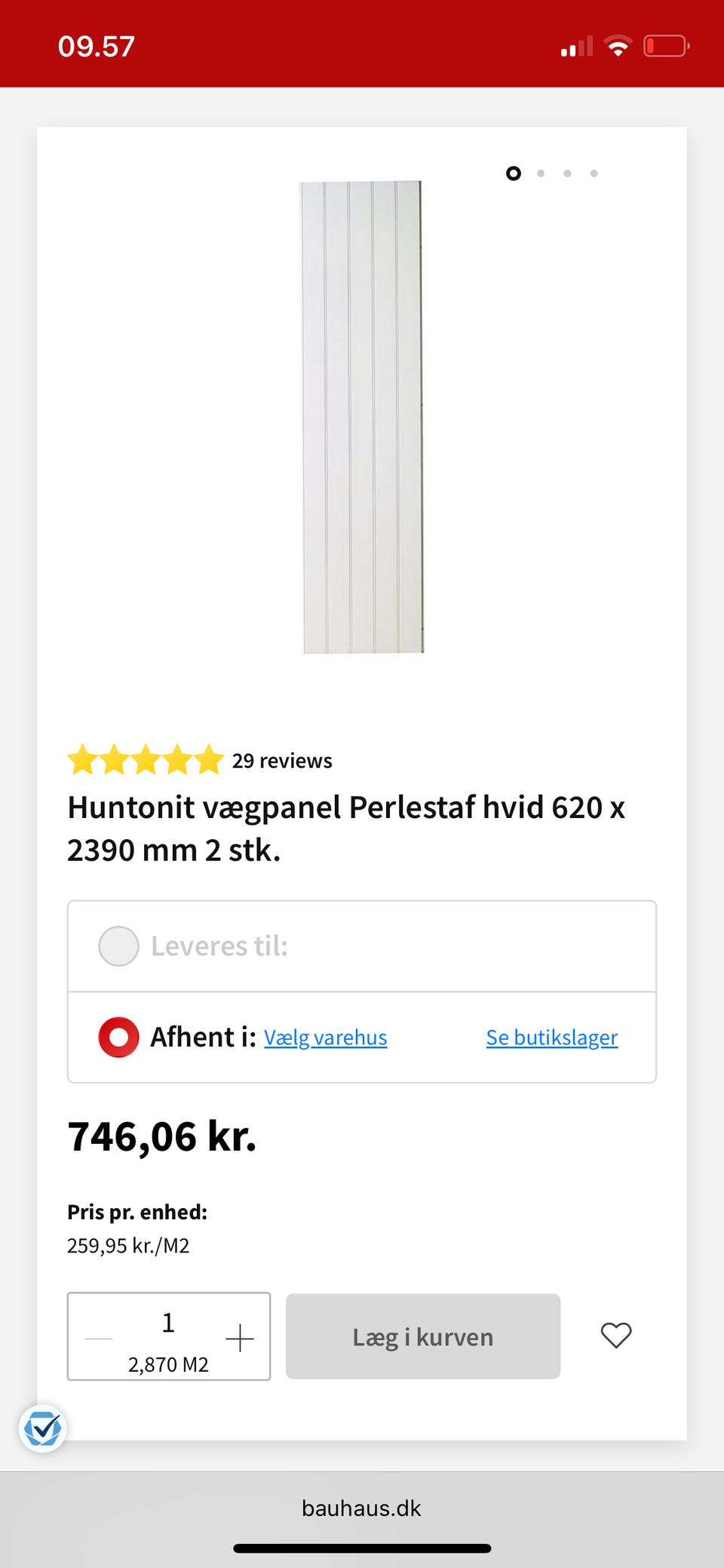Open the 29 reviews star rating
724x1568 pixels.
point(200,760)
